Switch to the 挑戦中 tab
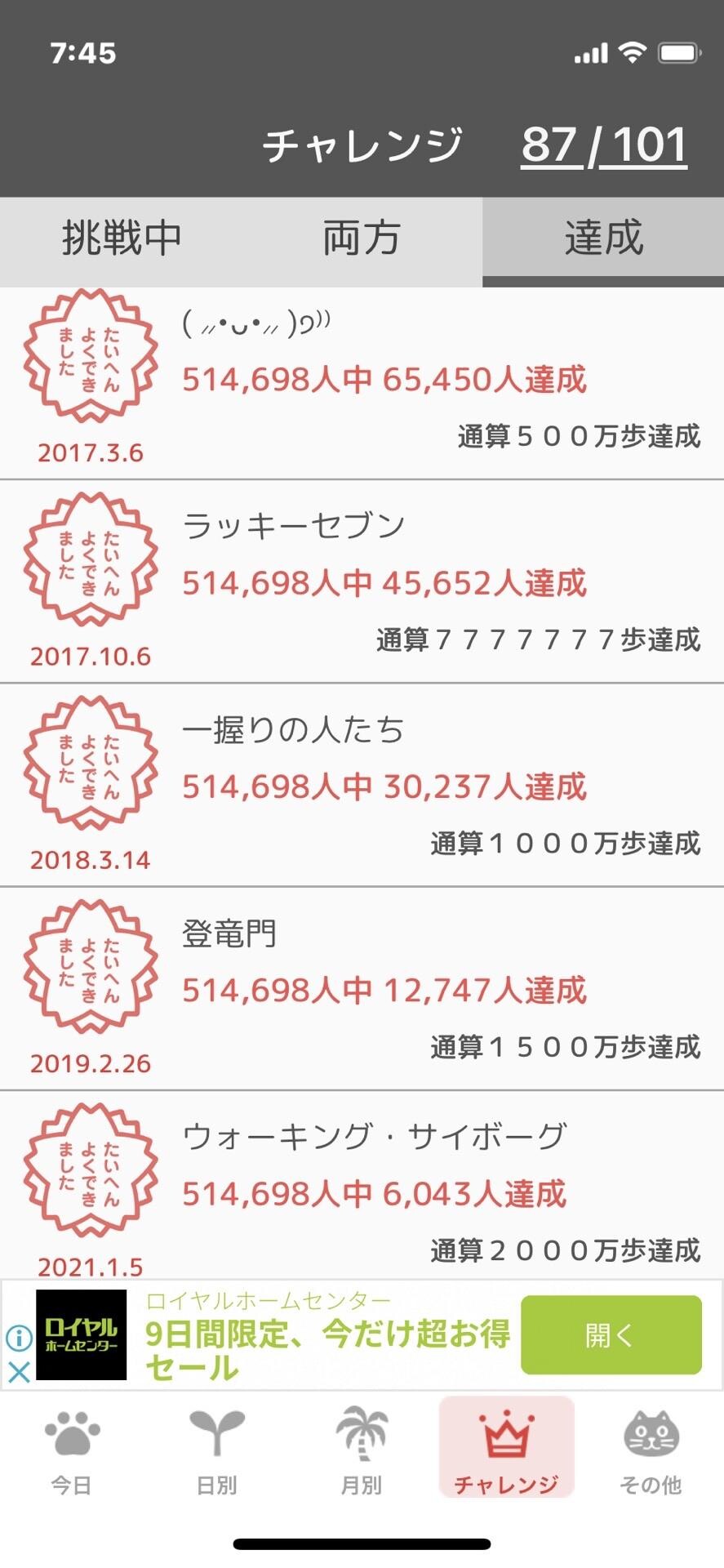The image size is (724, 1568). coord(121,240)
